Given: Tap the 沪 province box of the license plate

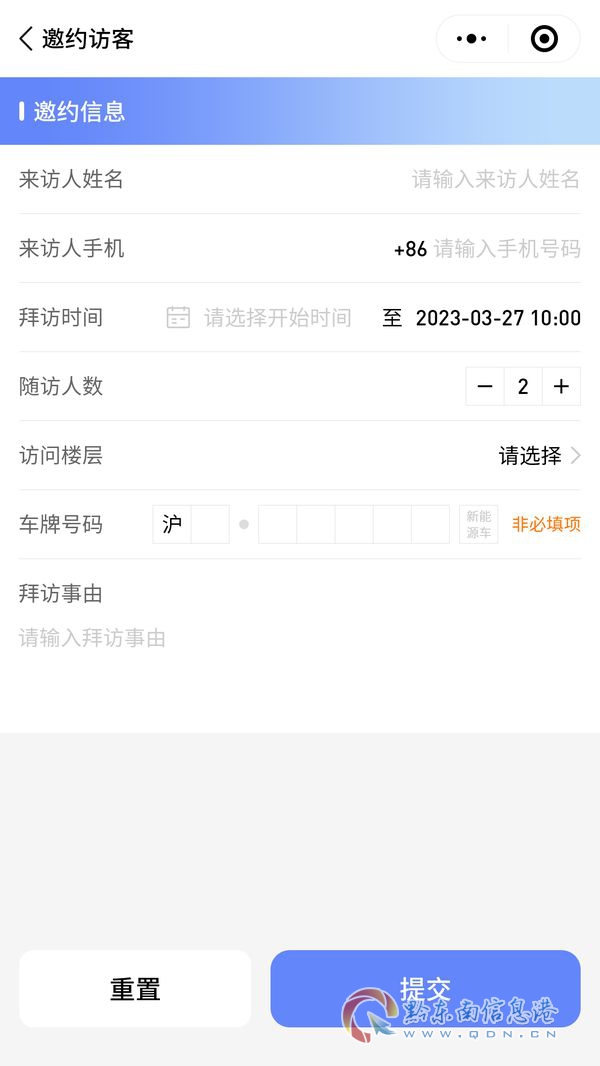Looking at the screenshot, I should coord(172,524).
